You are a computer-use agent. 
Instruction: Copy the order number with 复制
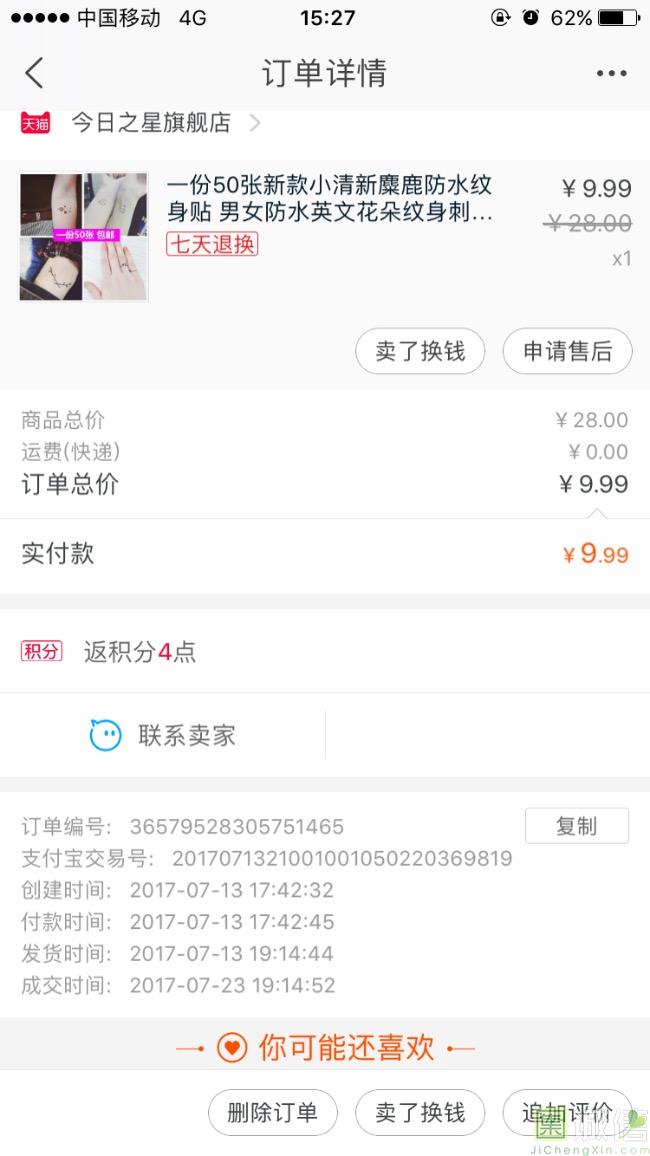click(576, 826)
